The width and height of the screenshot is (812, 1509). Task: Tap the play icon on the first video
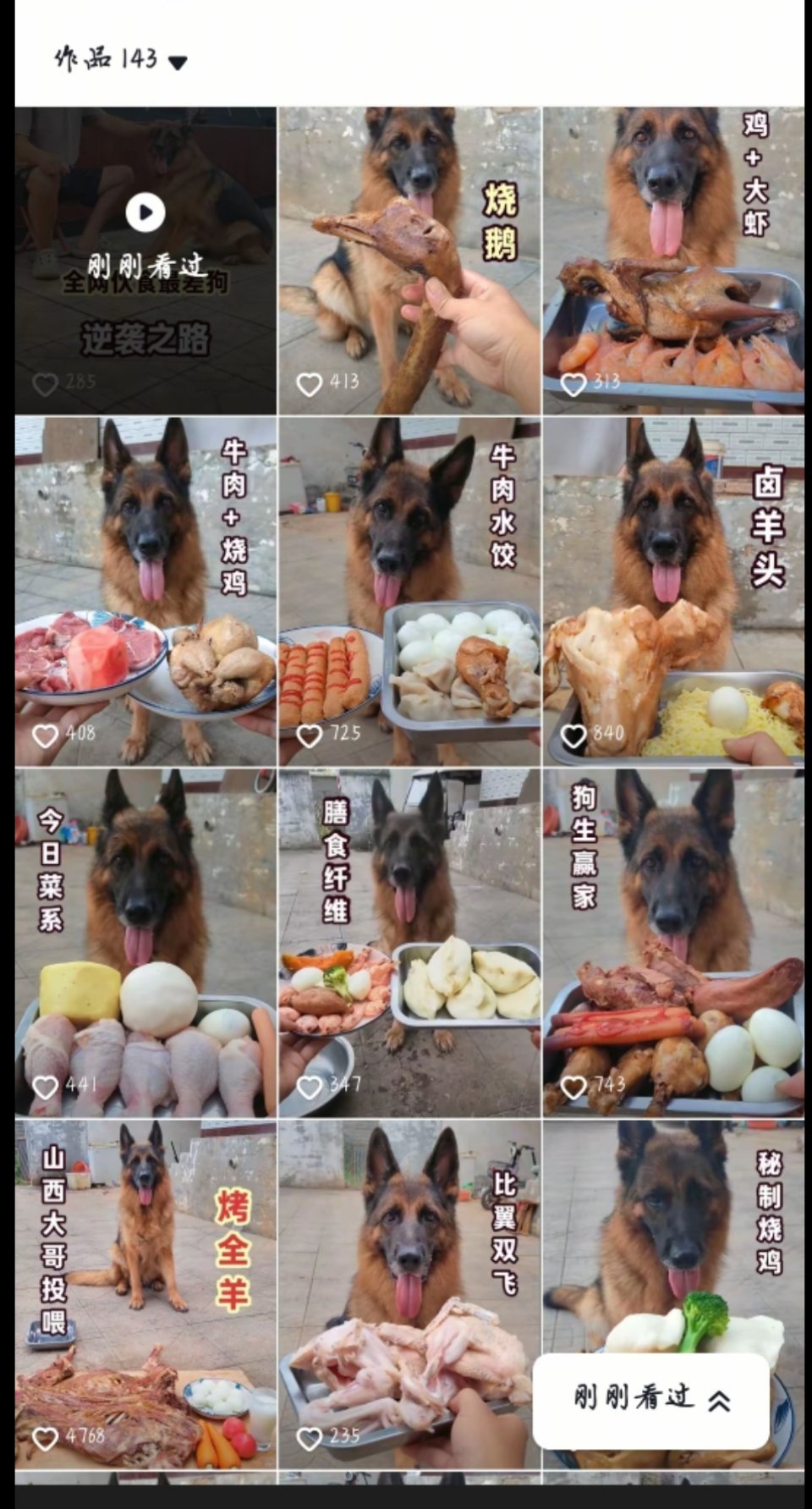145,213
